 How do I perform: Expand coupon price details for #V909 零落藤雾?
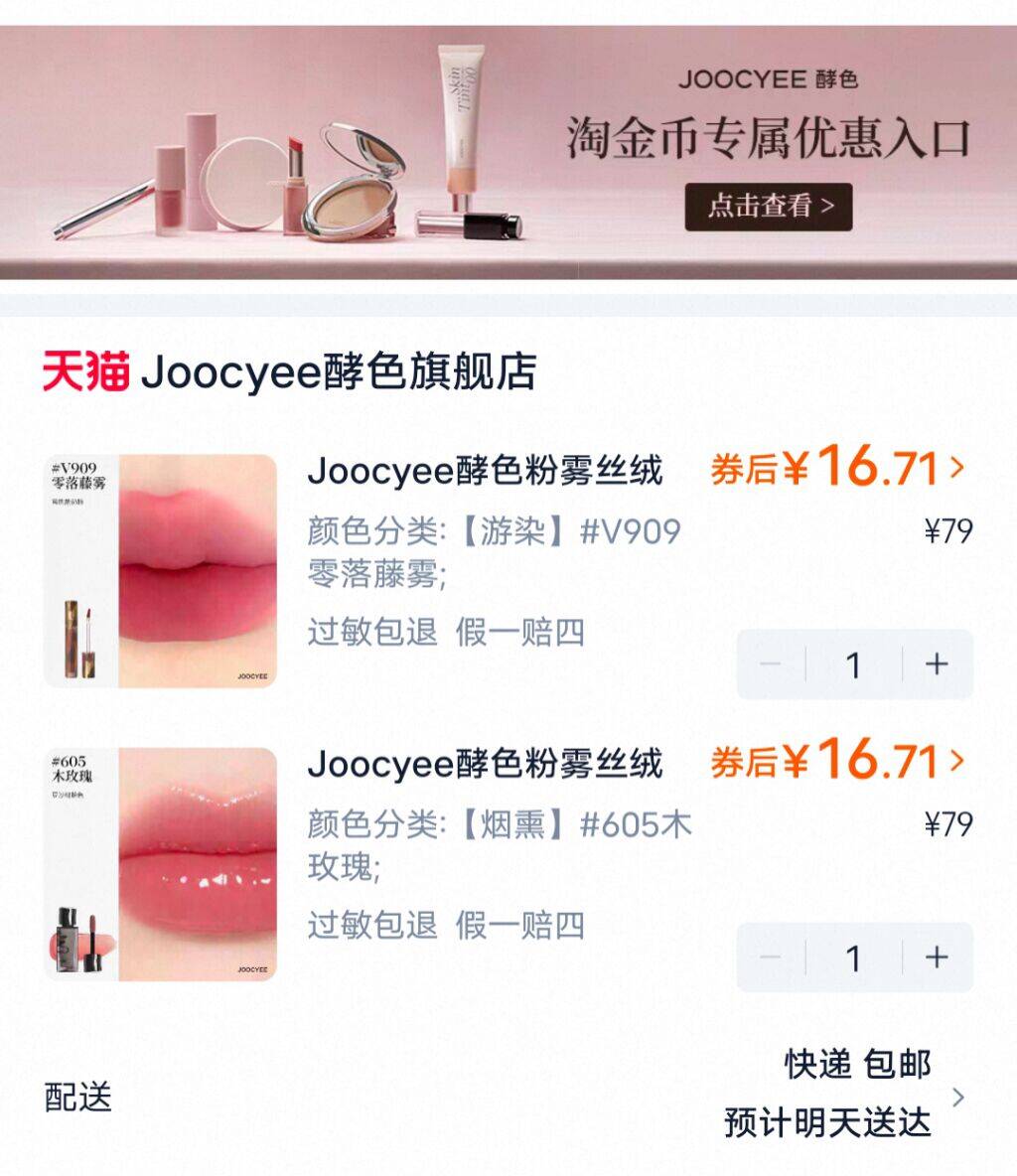pos(837,468)
